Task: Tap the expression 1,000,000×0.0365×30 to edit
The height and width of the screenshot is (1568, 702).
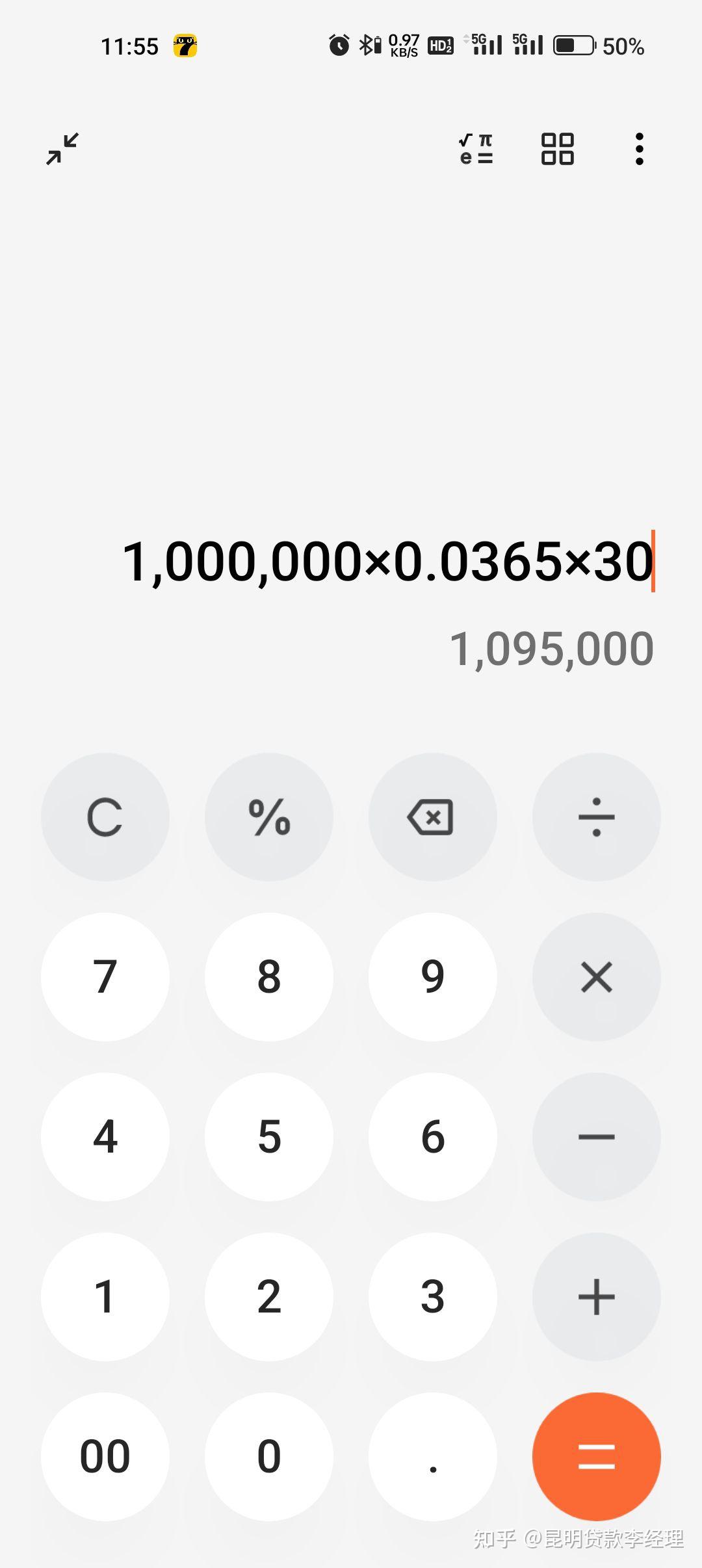Action: pos(388,561)
